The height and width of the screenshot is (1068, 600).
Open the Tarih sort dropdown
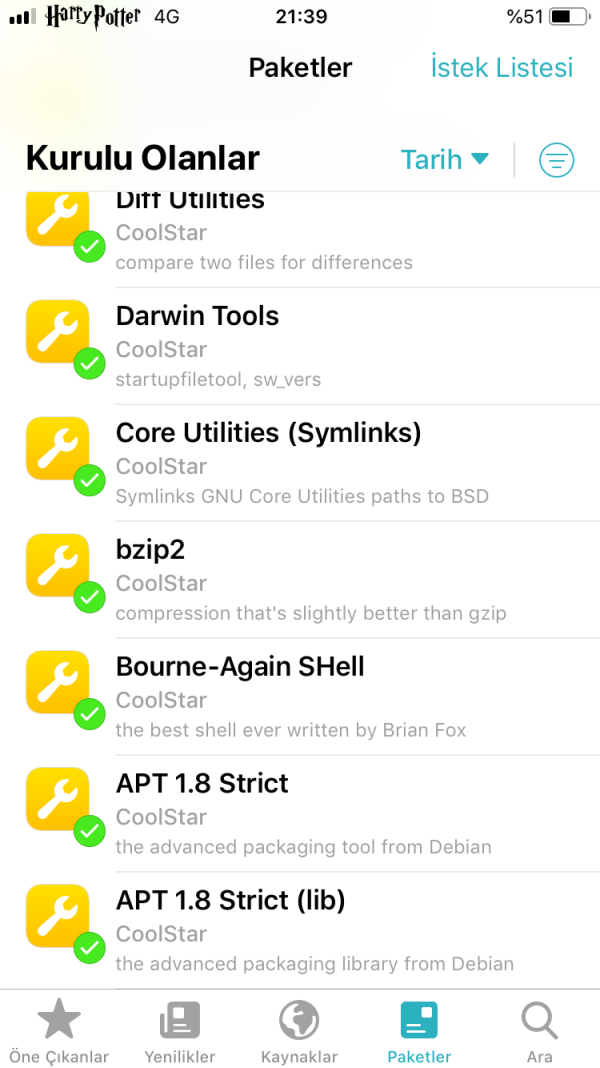[x=444, y=160]
